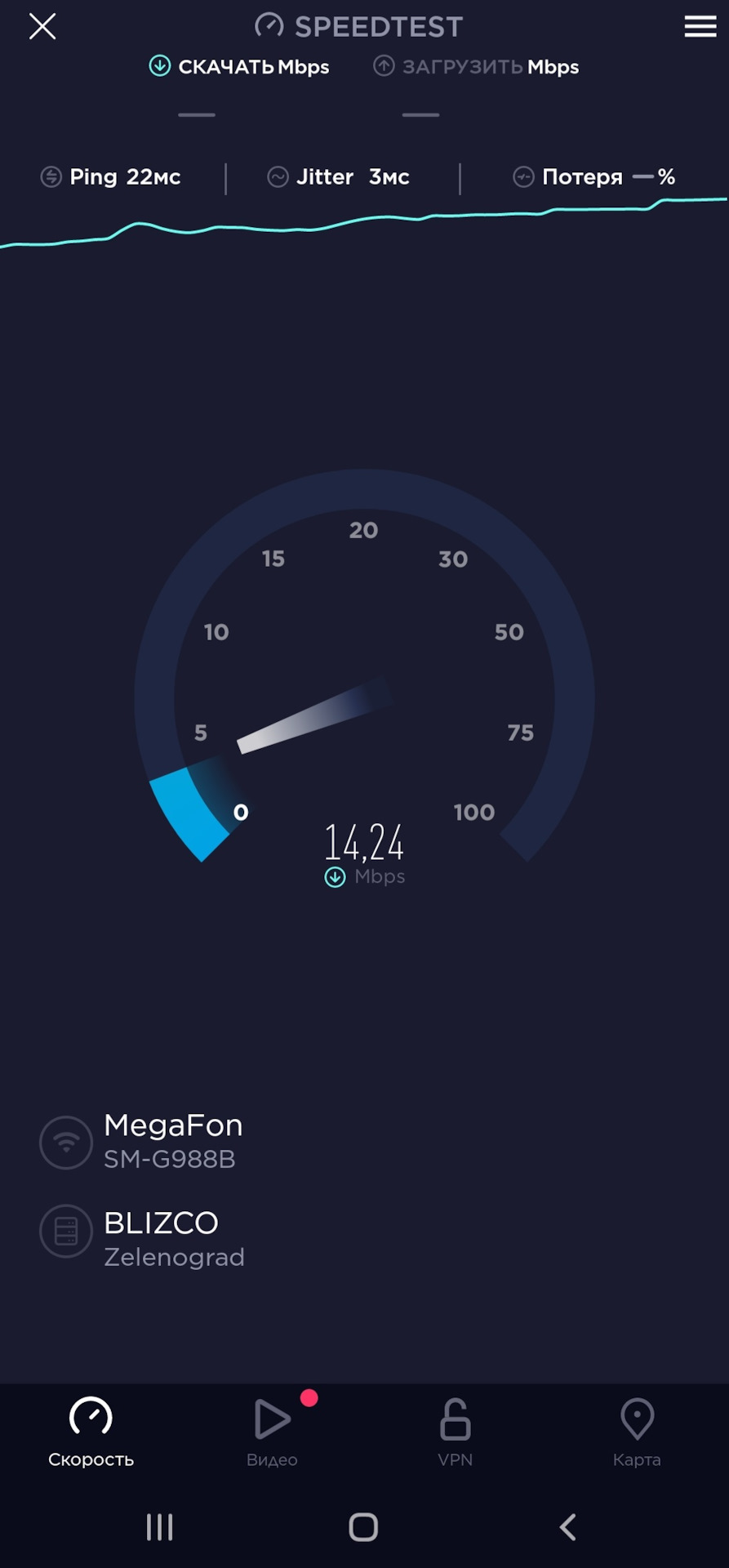Switch to the Видео tab

point(273,1431)
